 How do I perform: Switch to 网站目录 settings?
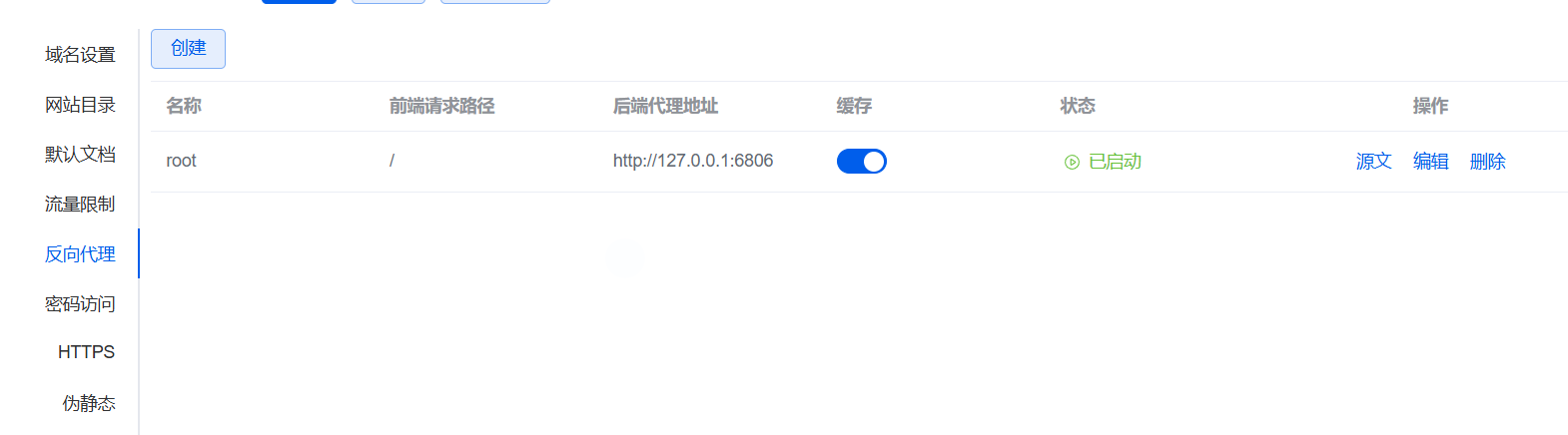point(80,105)
